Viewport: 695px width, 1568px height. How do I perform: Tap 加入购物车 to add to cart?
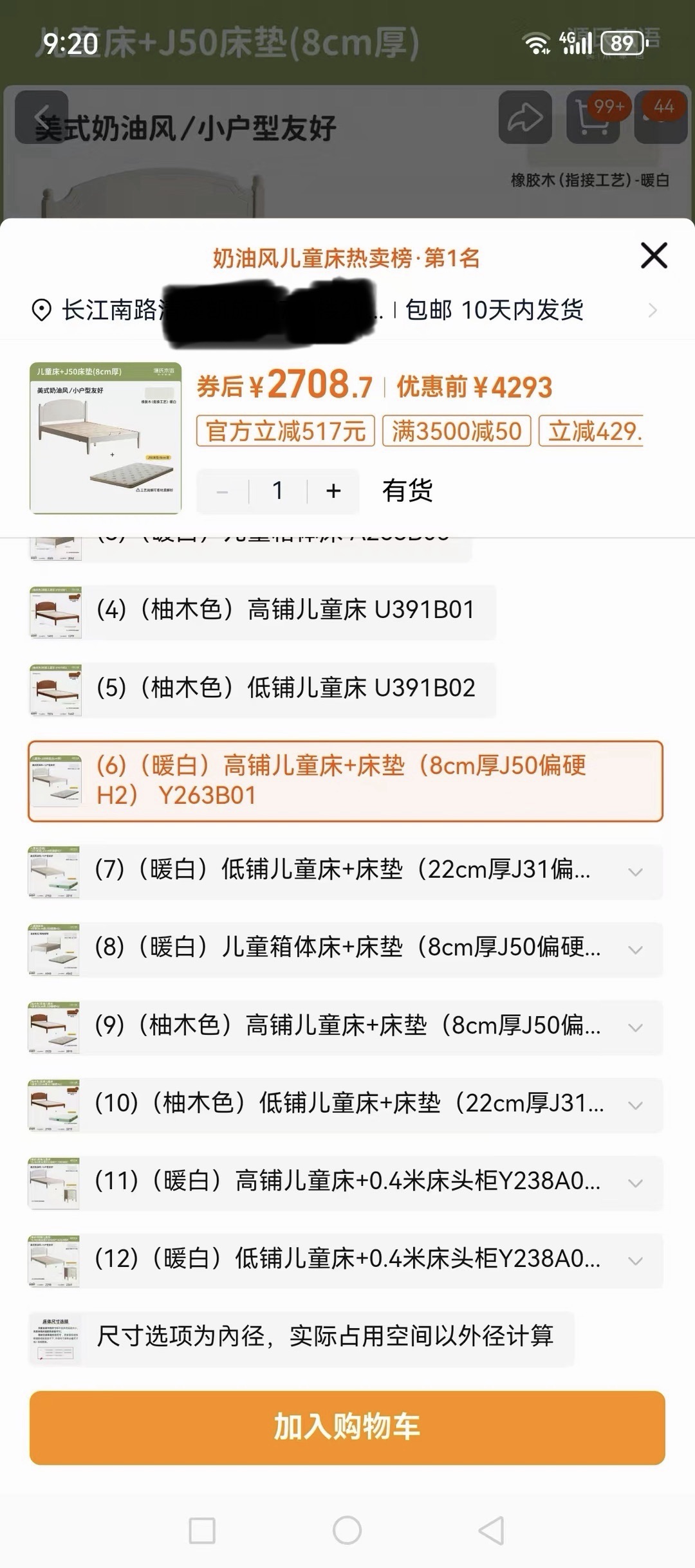pos(347,1427)
